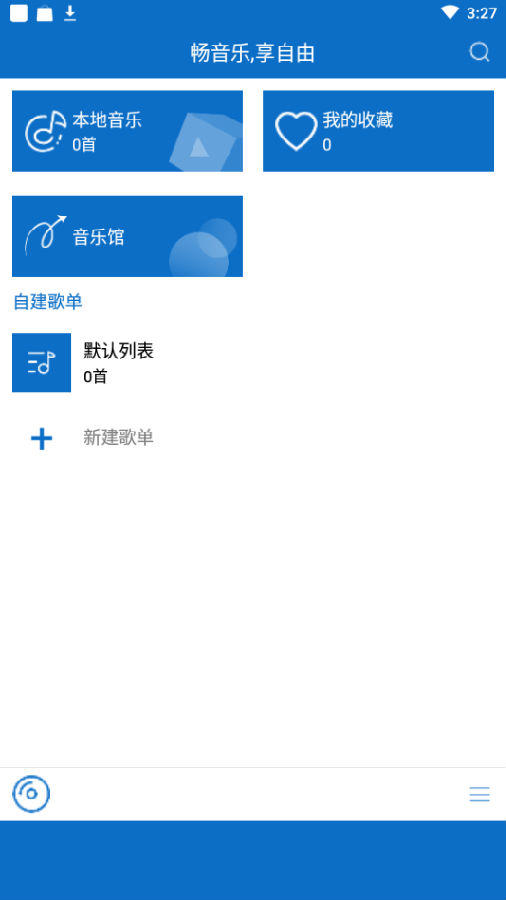Create a playlist via 新建歌单
The image size is (506, 900).
click(x=253, y=439)
